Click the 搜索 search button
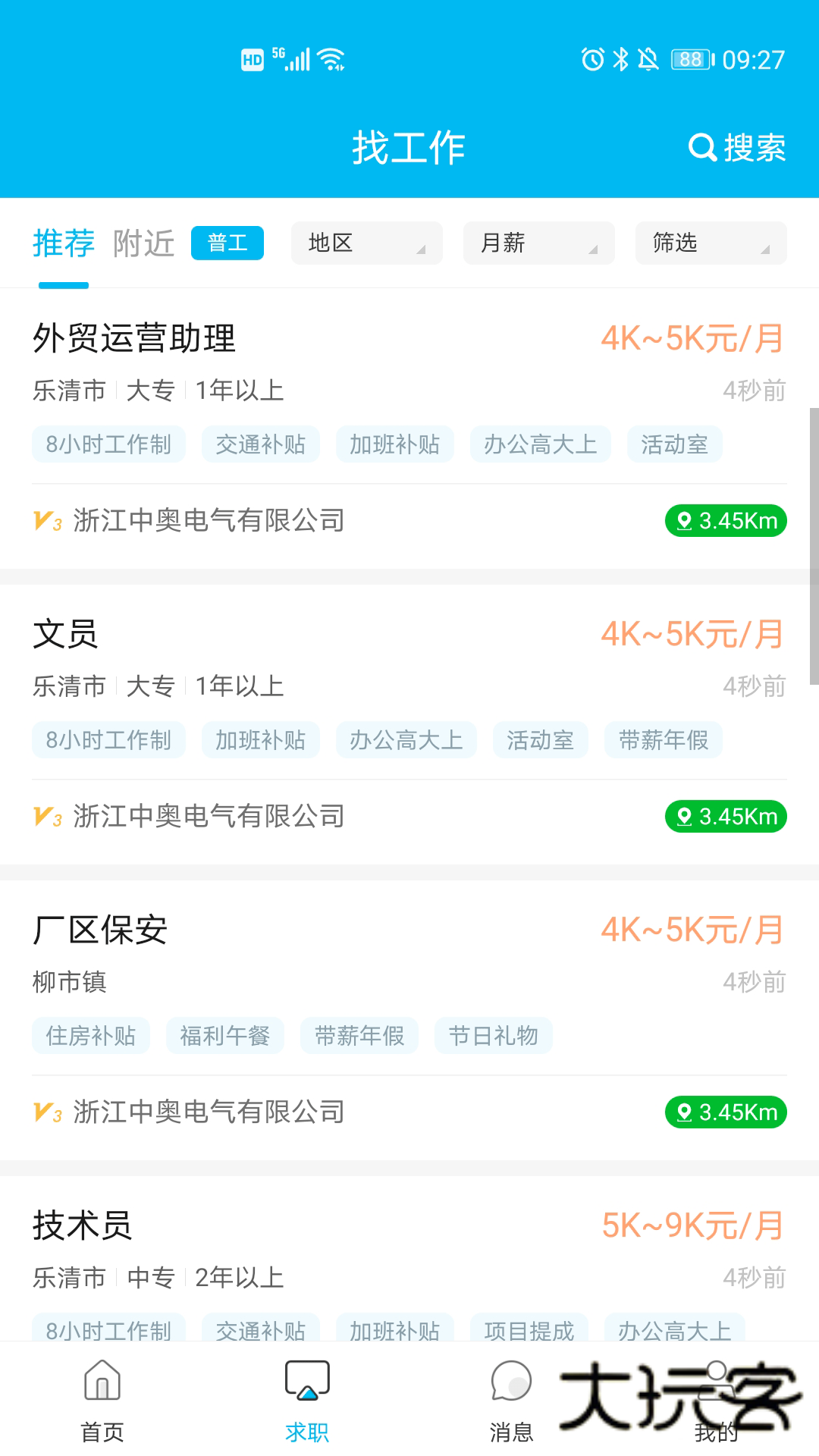 coord(753,149)
